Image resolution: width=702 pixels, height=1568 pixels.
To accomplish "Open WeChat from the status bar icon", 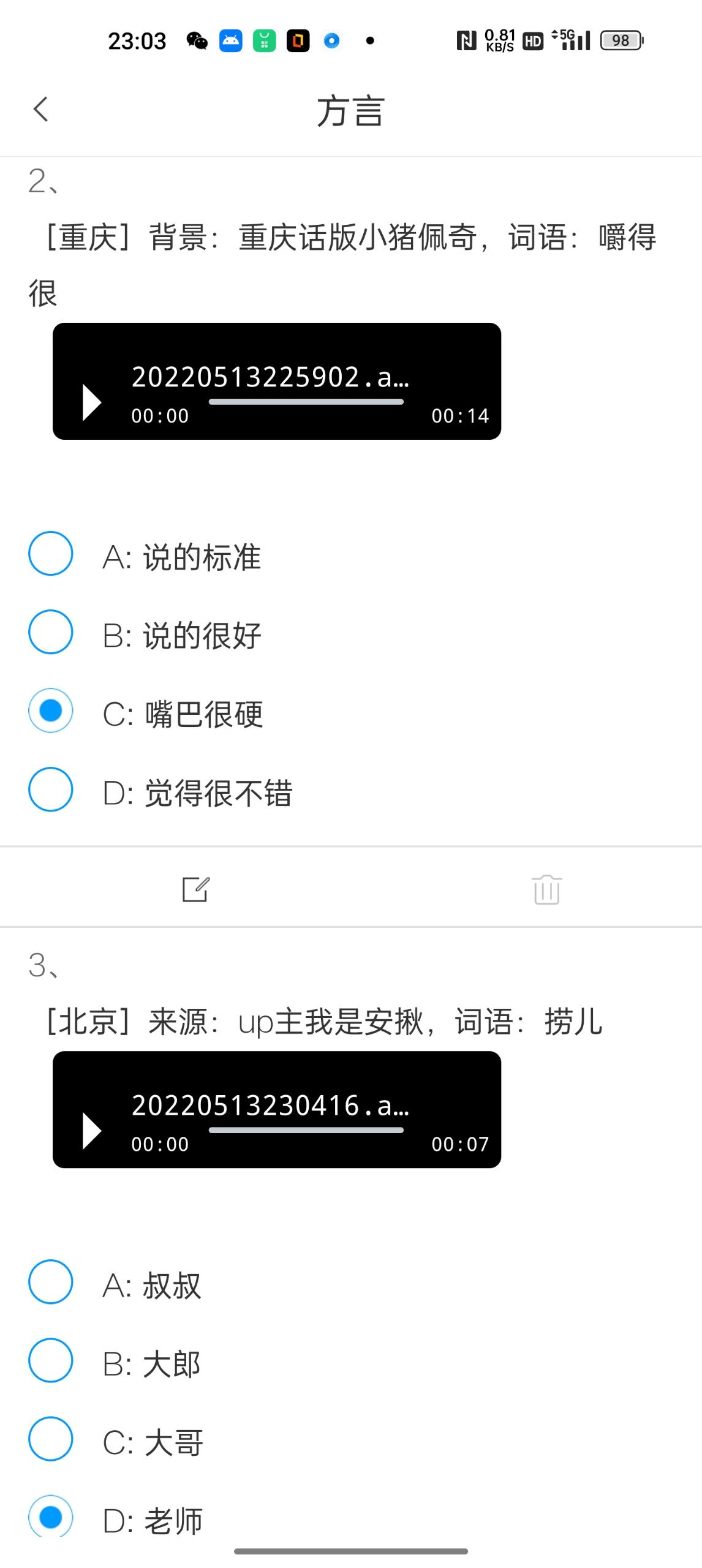I will (197, 40).
